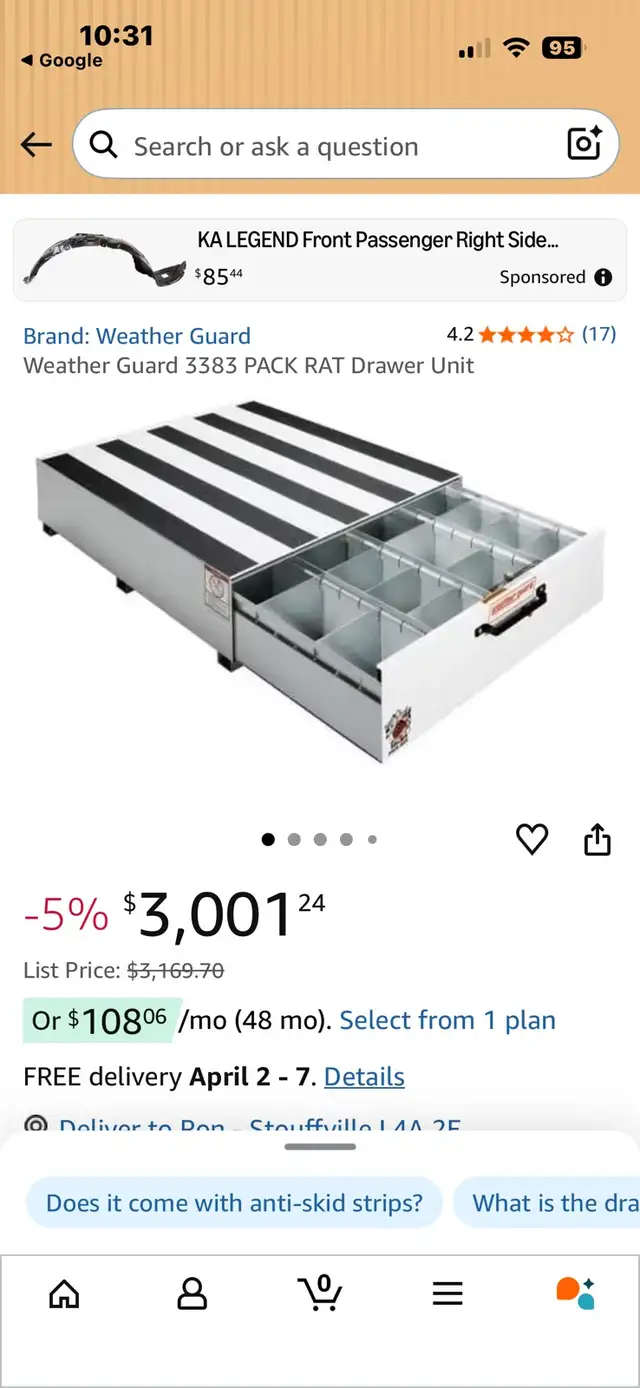
Task: Go back with the arrow icon
Action: [36, 146]
